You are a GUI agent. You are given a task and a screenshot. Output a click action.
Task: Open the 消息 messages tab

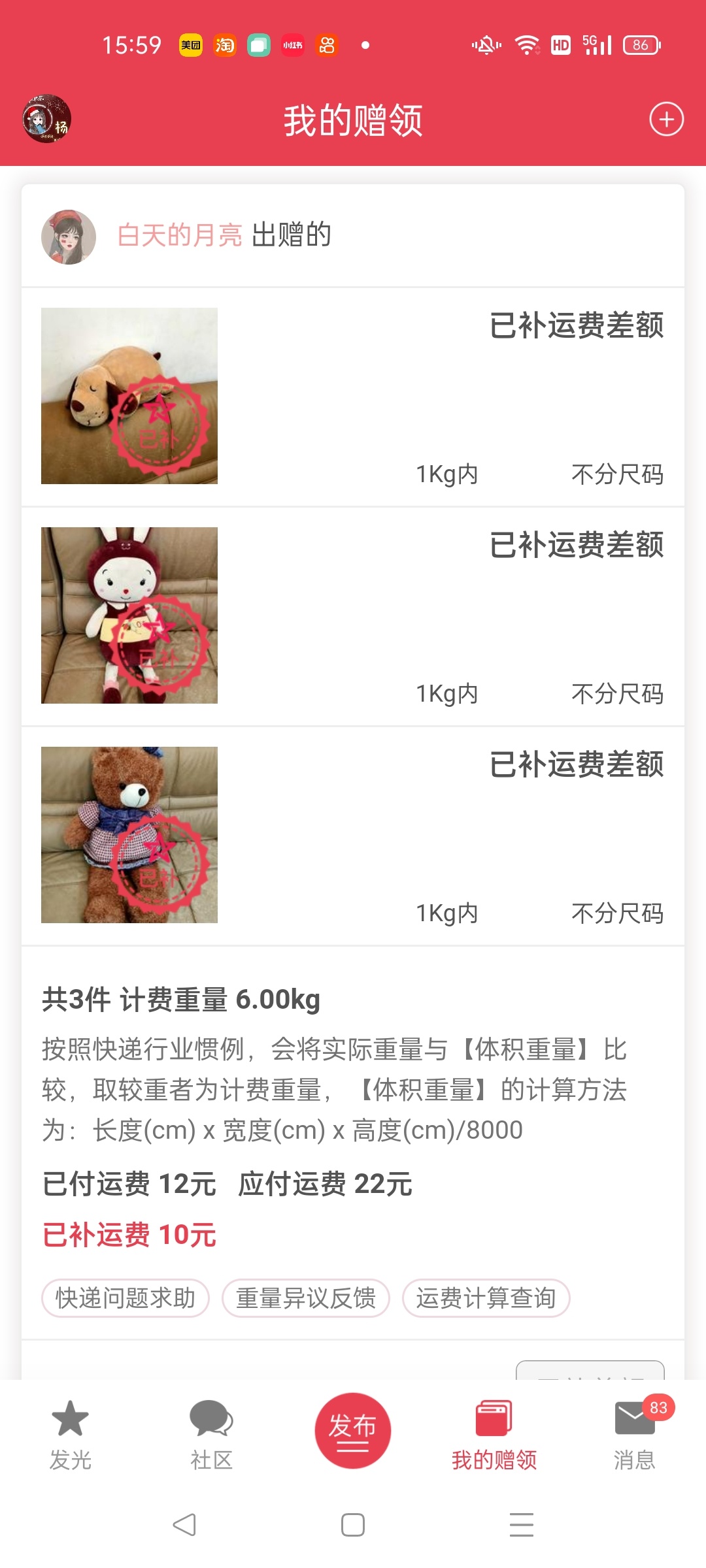click(635, 1435)
